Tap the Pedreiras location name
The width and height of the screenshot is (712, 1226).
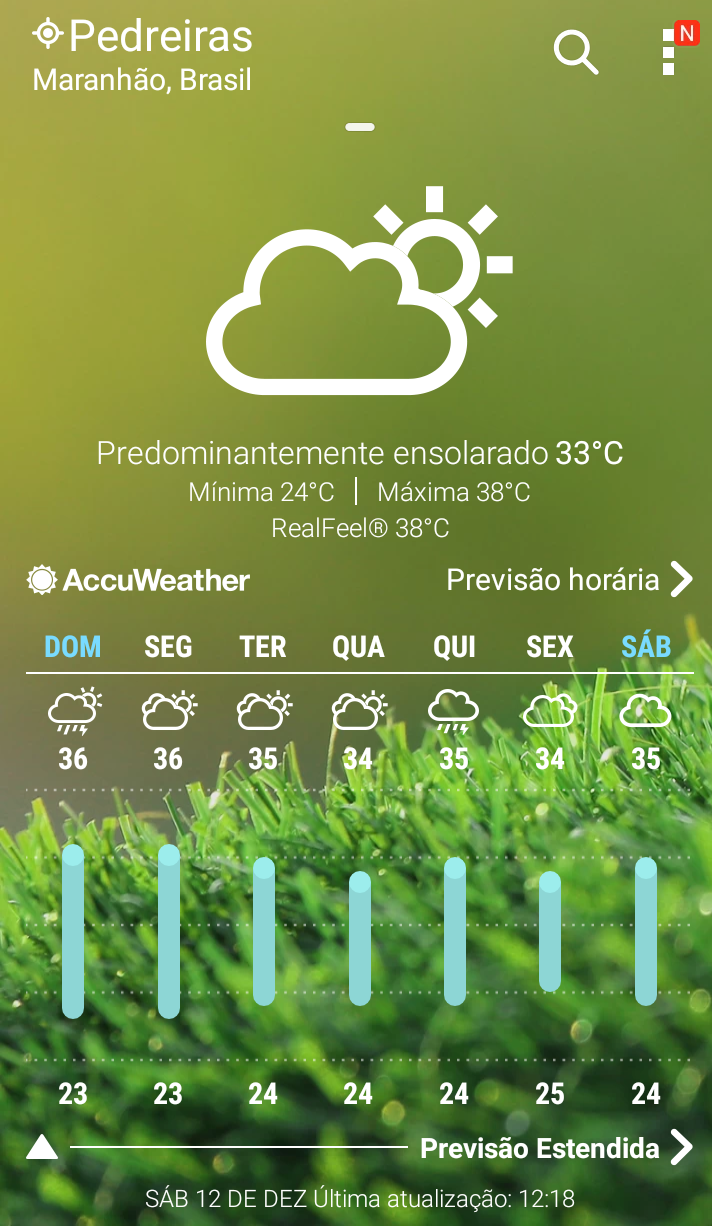160,37
